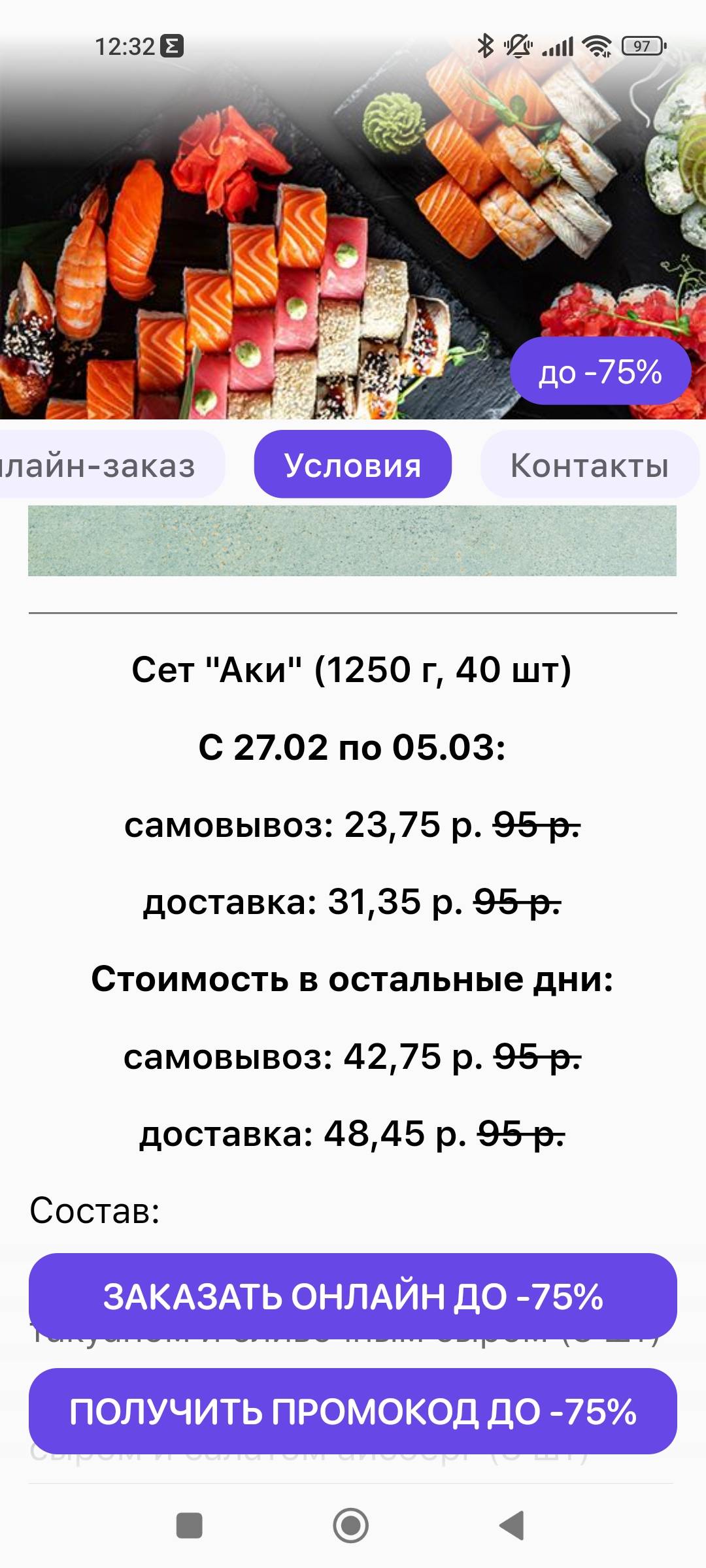706x1568 pixels.
Task: Open the Контакты tab
Action: pos(589,466)
